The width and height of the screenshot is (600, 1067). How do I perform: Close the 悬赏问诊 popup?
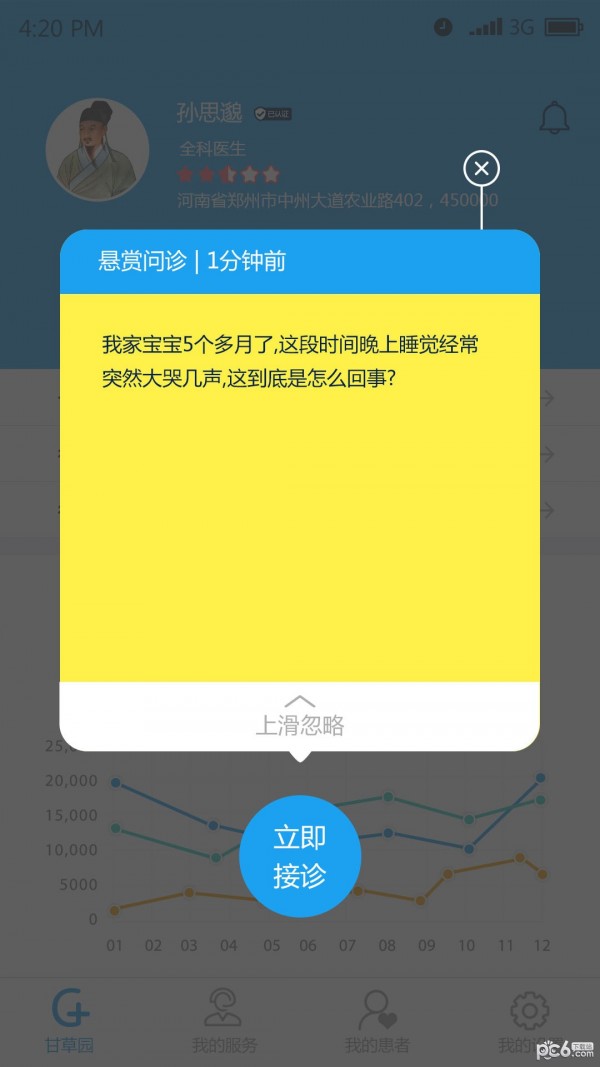click(x=482, y=168)
